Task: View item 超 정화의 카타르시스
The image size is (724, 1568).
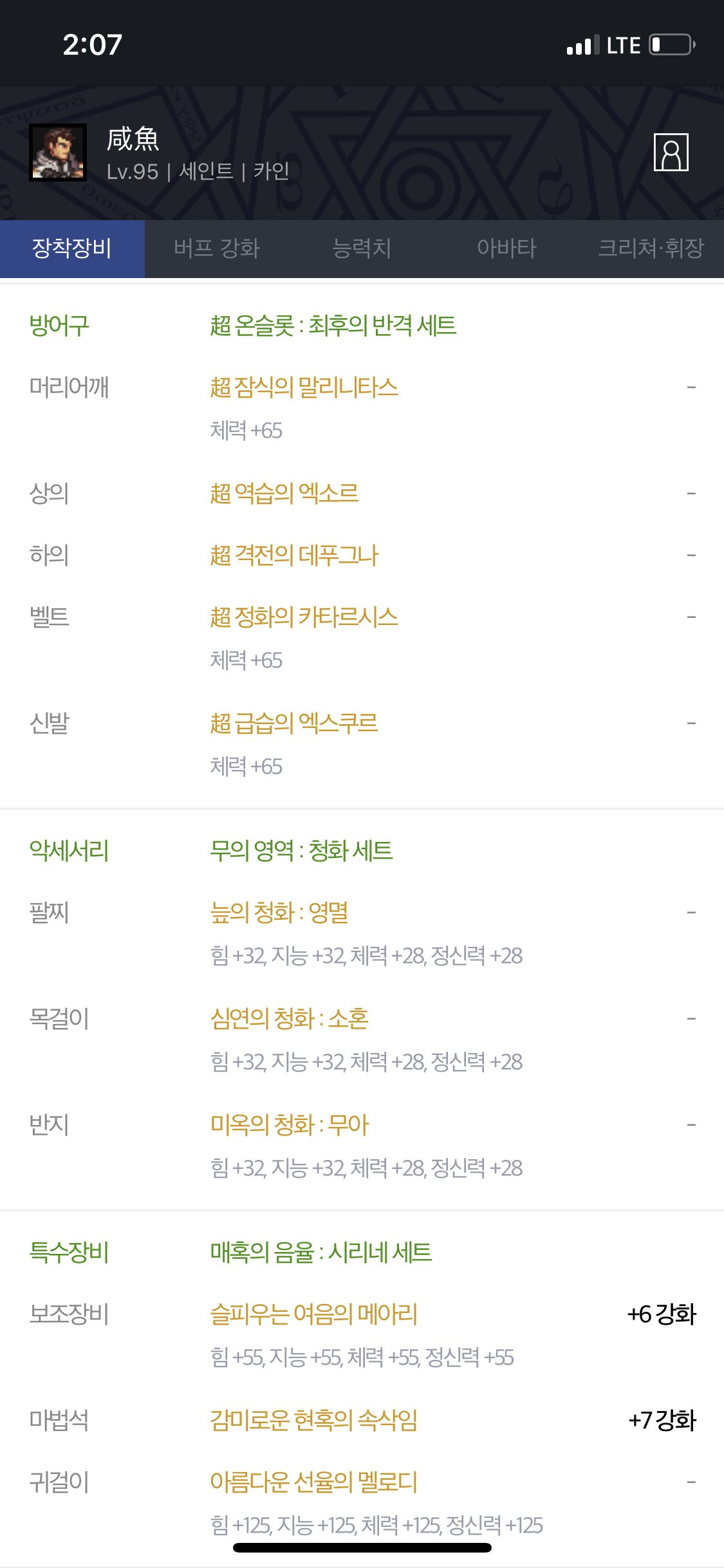Action: click(x=304, y=617)
